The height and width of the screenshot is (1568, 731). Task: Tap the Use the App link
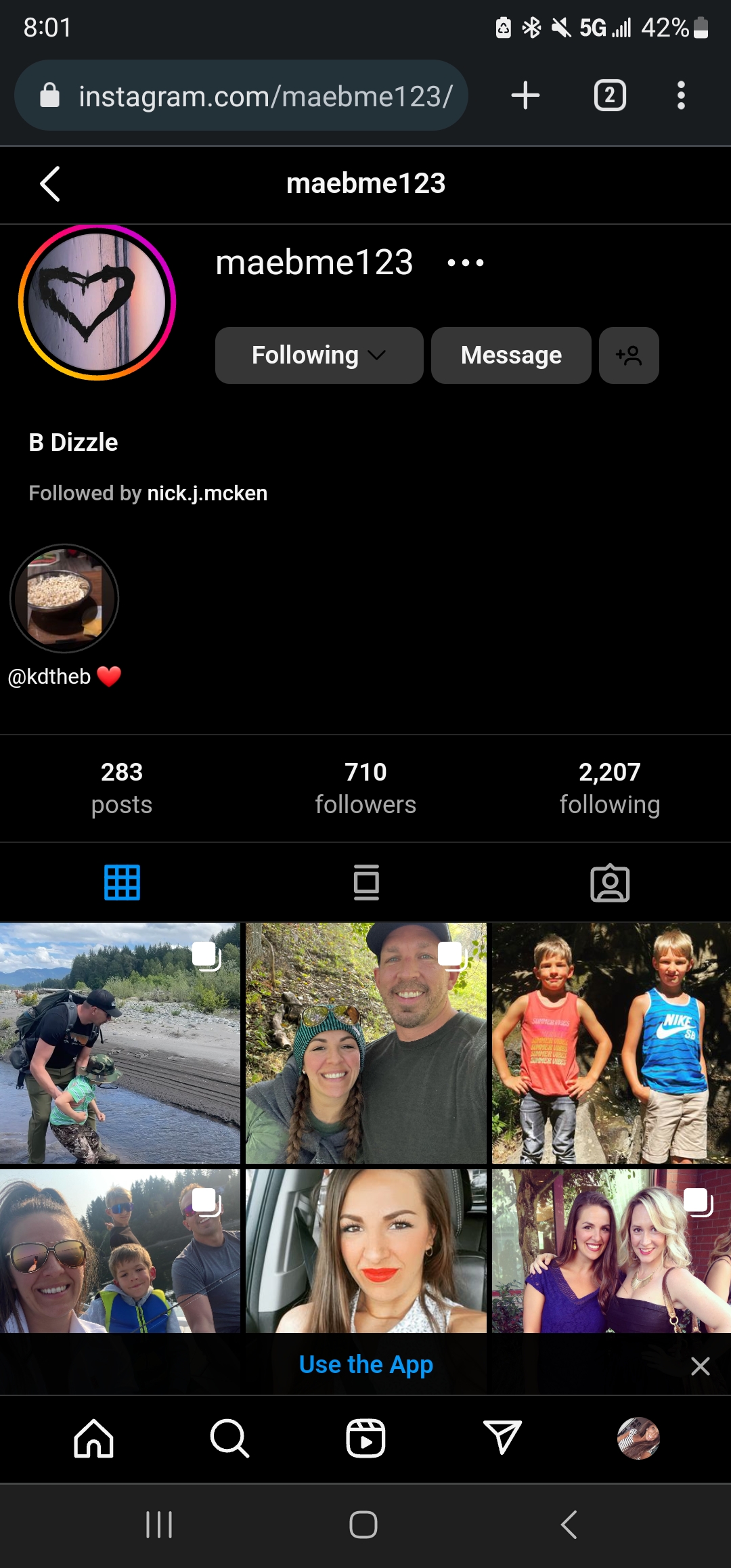click(x=365, y=1365)
